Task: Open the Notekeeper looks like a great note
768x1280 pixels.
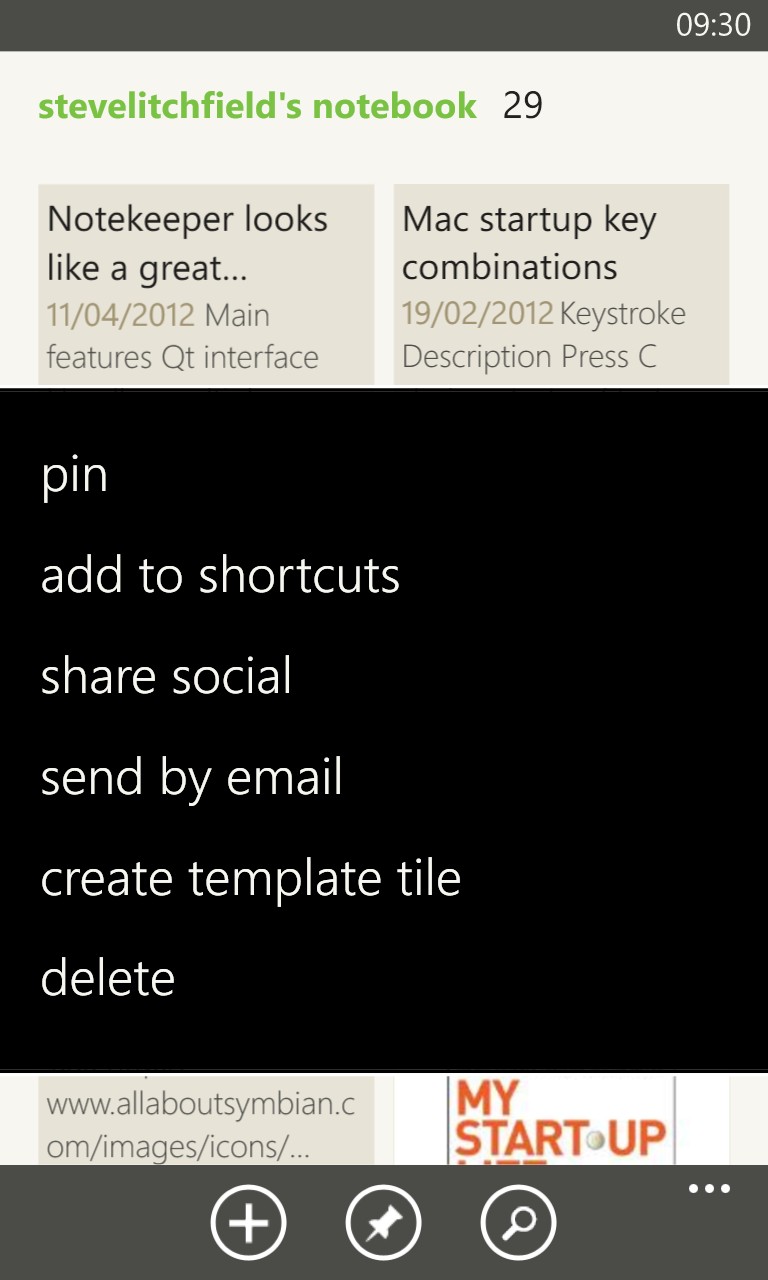Action: [x=206, y=284]
